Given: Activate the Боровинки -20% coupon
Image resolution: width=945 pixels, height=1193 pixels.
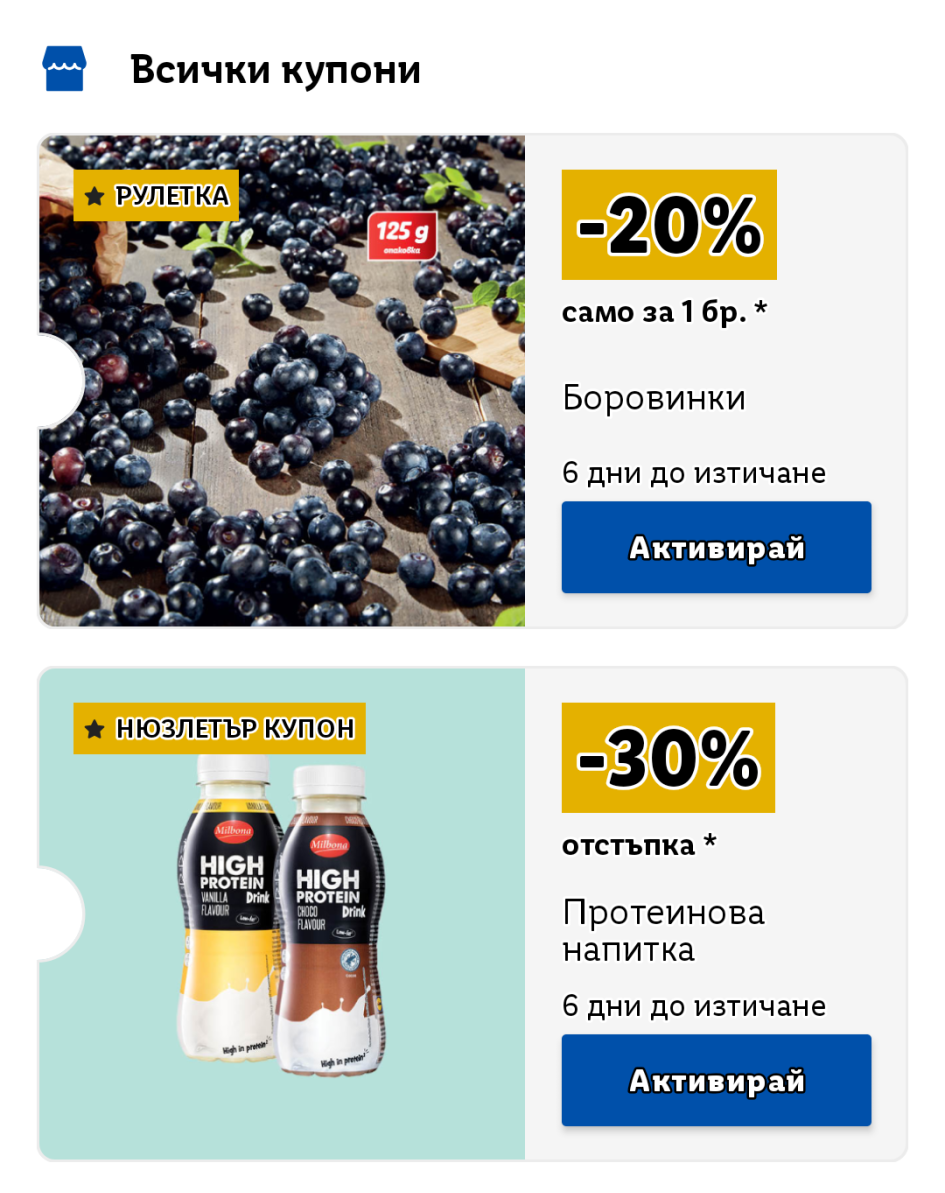Looking at the screenshot, I should (716, 547).
